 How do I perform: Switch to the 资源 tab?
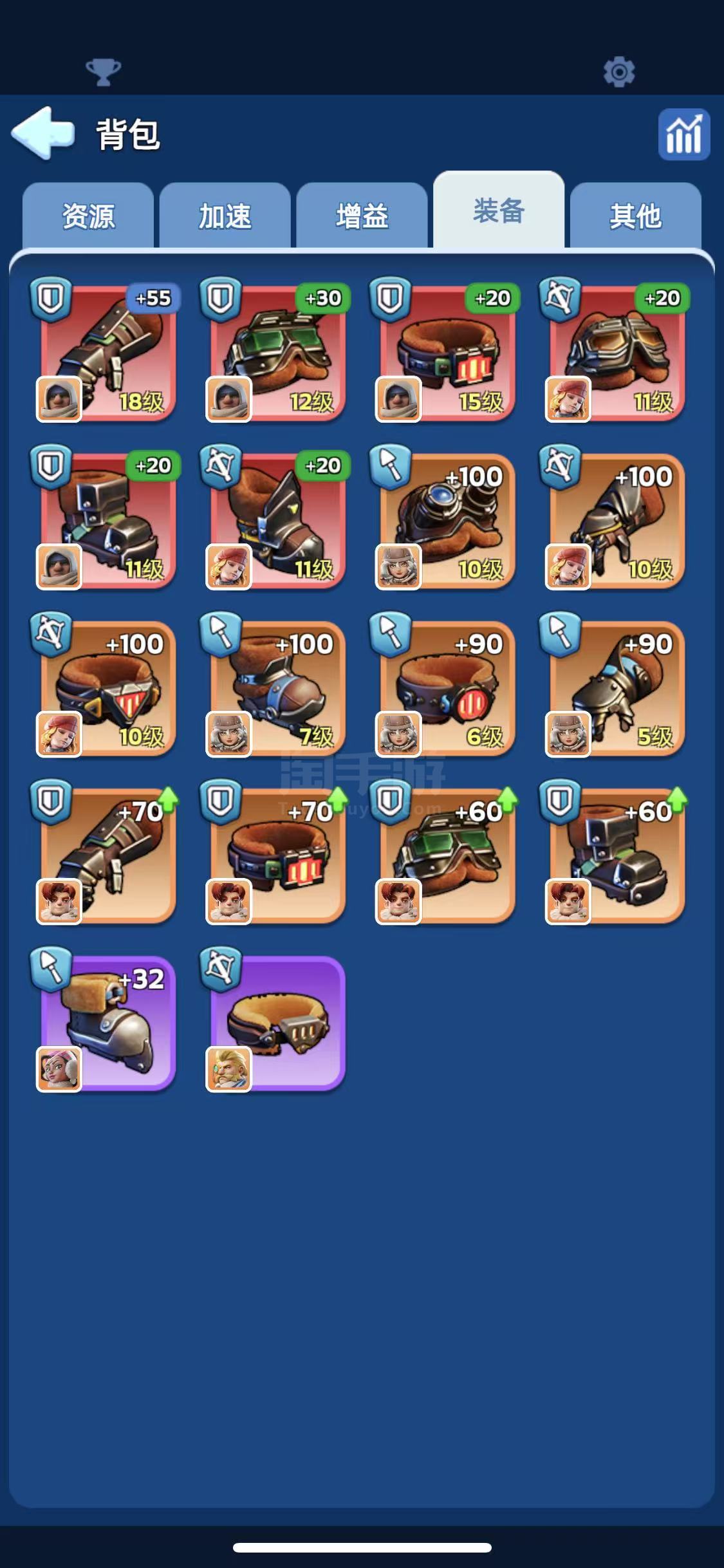[88, 216]
